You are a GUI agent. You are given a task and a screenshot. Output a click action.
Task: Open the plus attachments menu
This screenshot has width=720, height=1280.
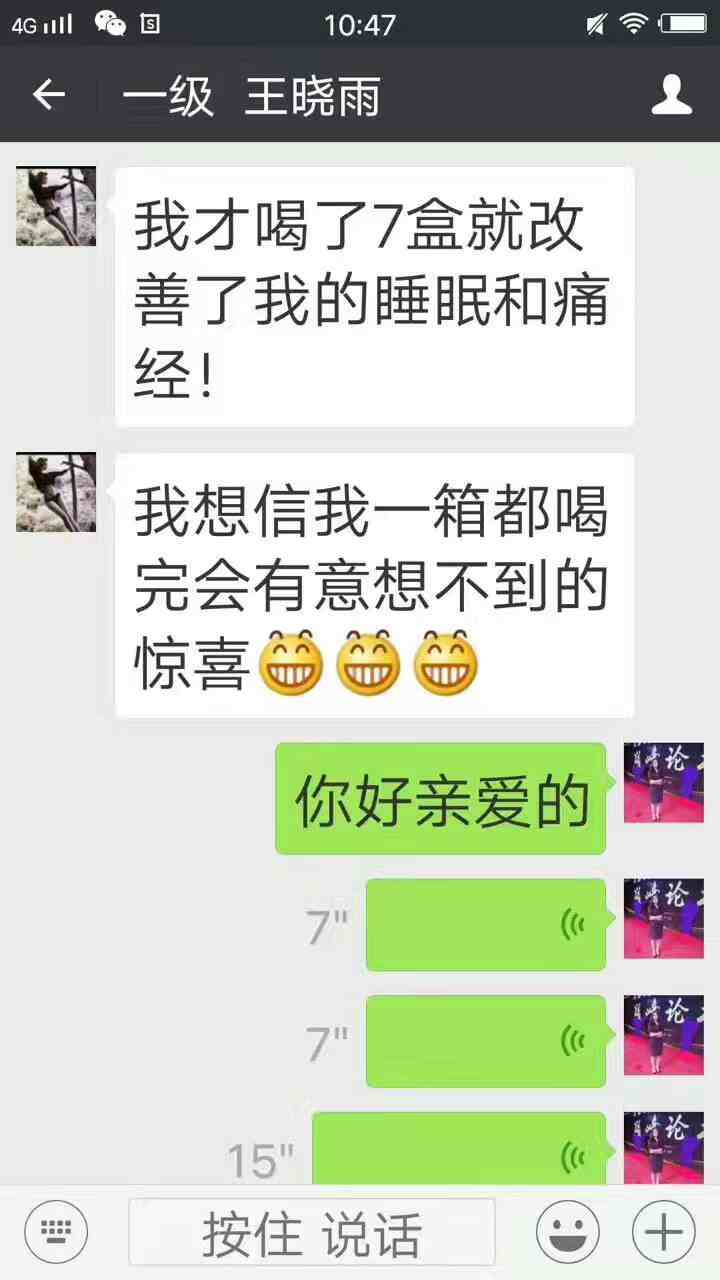pos(664,1232)
